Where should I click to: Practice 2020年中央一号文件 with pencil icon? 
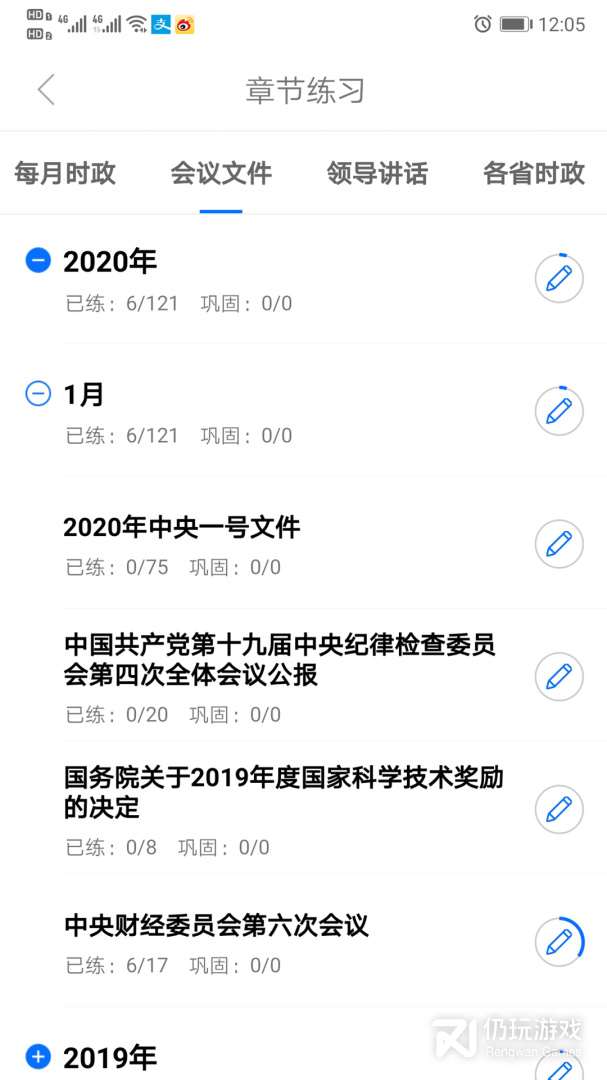(x=559, y=544)
